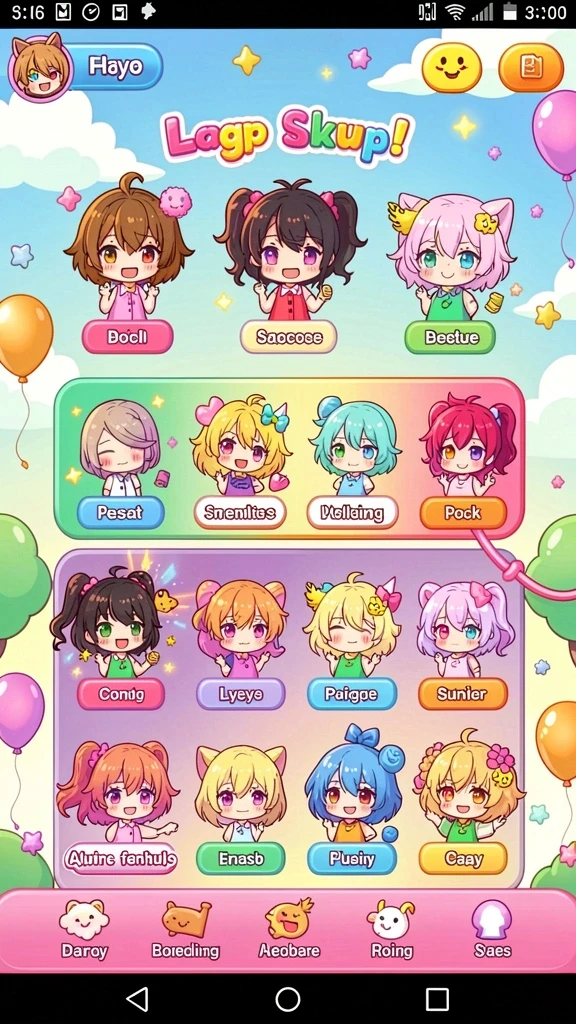Viewport: 576px width, 1024px height.
Task: Choose the orange Pock button
Action: click(463, 513)
